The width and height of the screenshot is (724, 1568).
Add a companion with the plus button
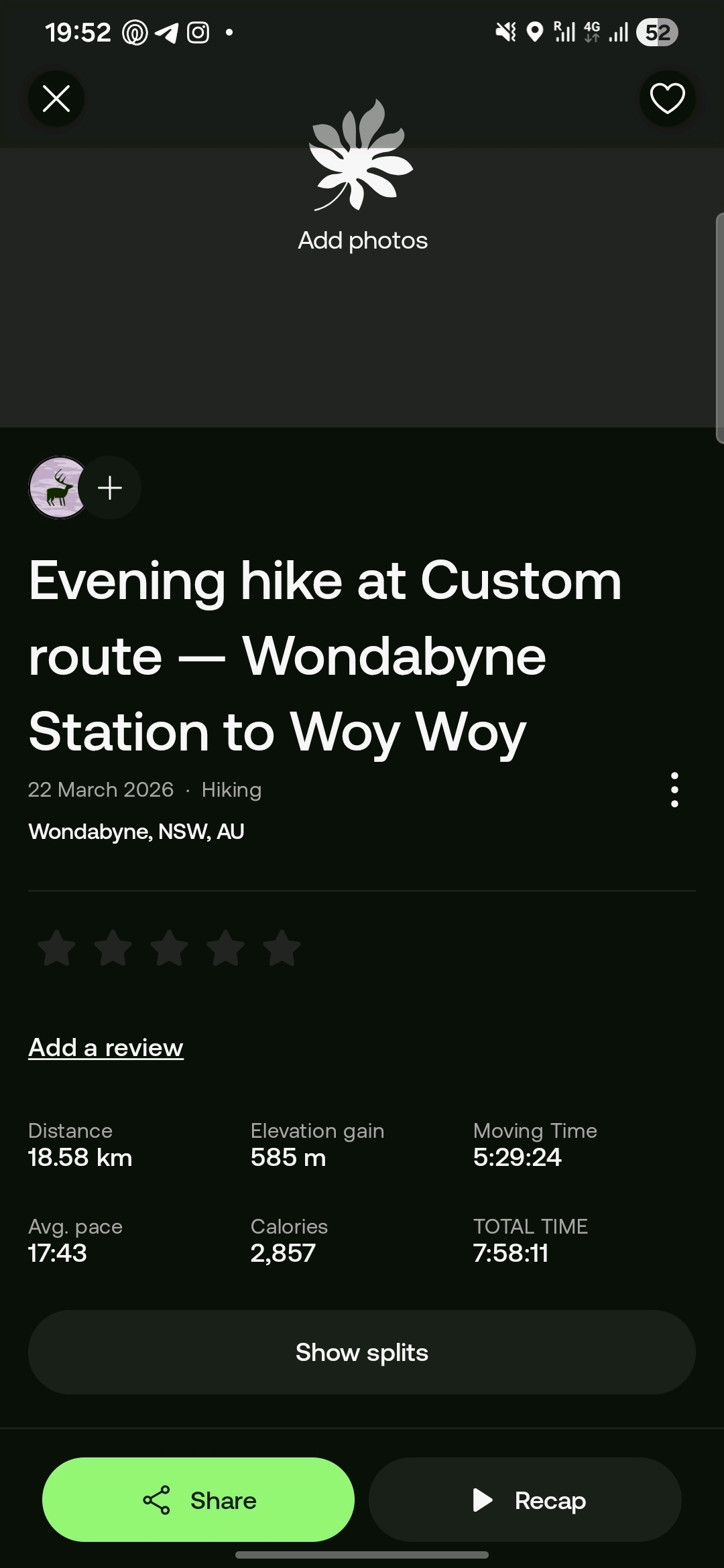(110, 488)
